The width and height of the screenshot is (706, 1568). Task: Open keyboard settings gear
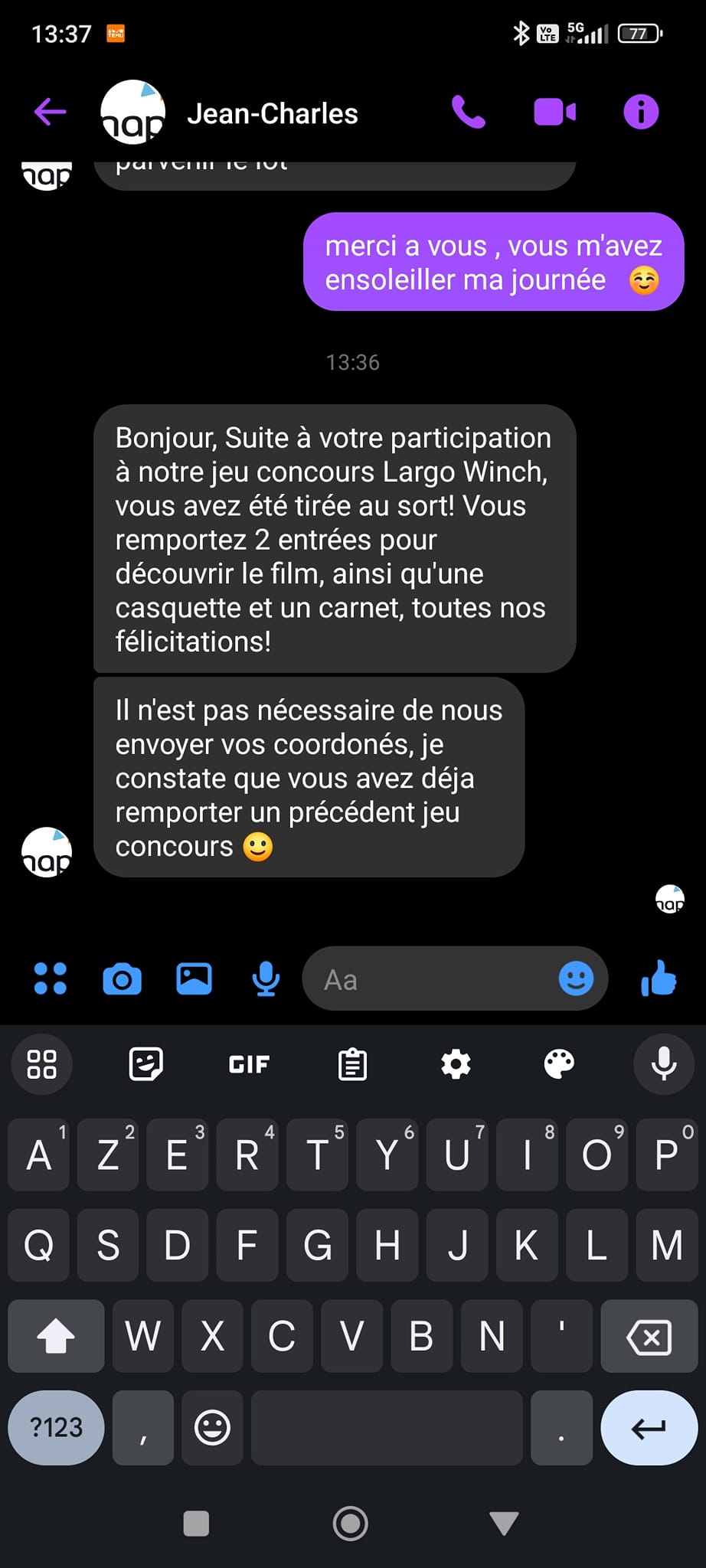pos(456,1064)
